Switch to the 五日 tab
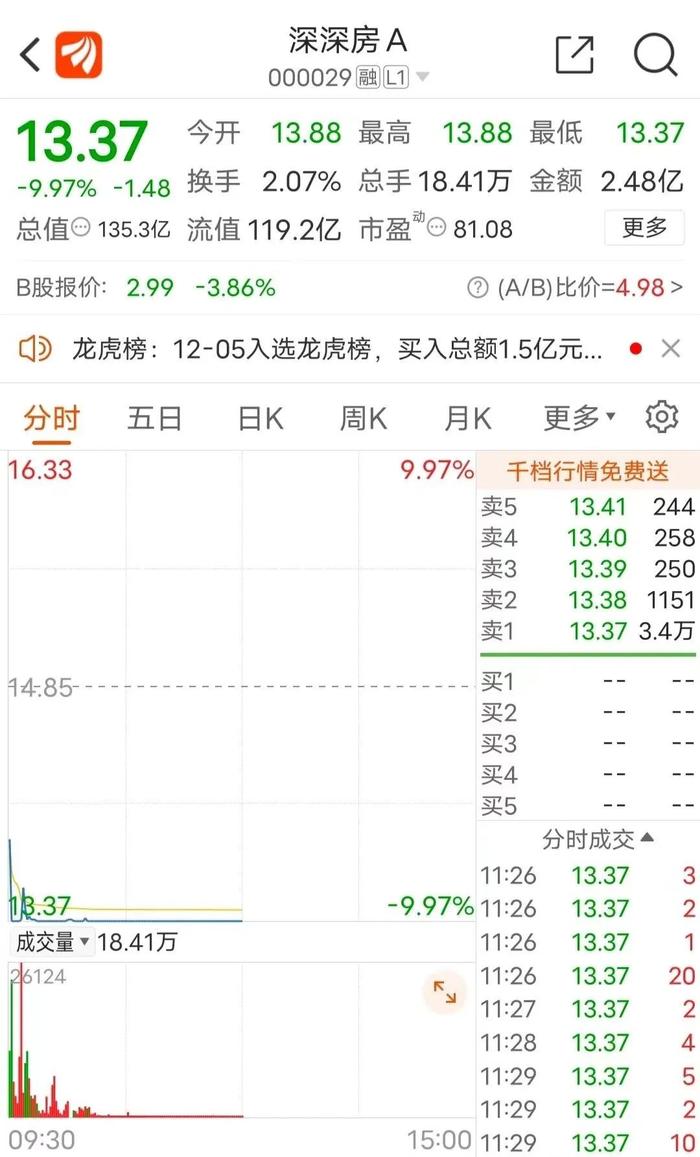700x1157 pixels. click(x=155, y=418)
